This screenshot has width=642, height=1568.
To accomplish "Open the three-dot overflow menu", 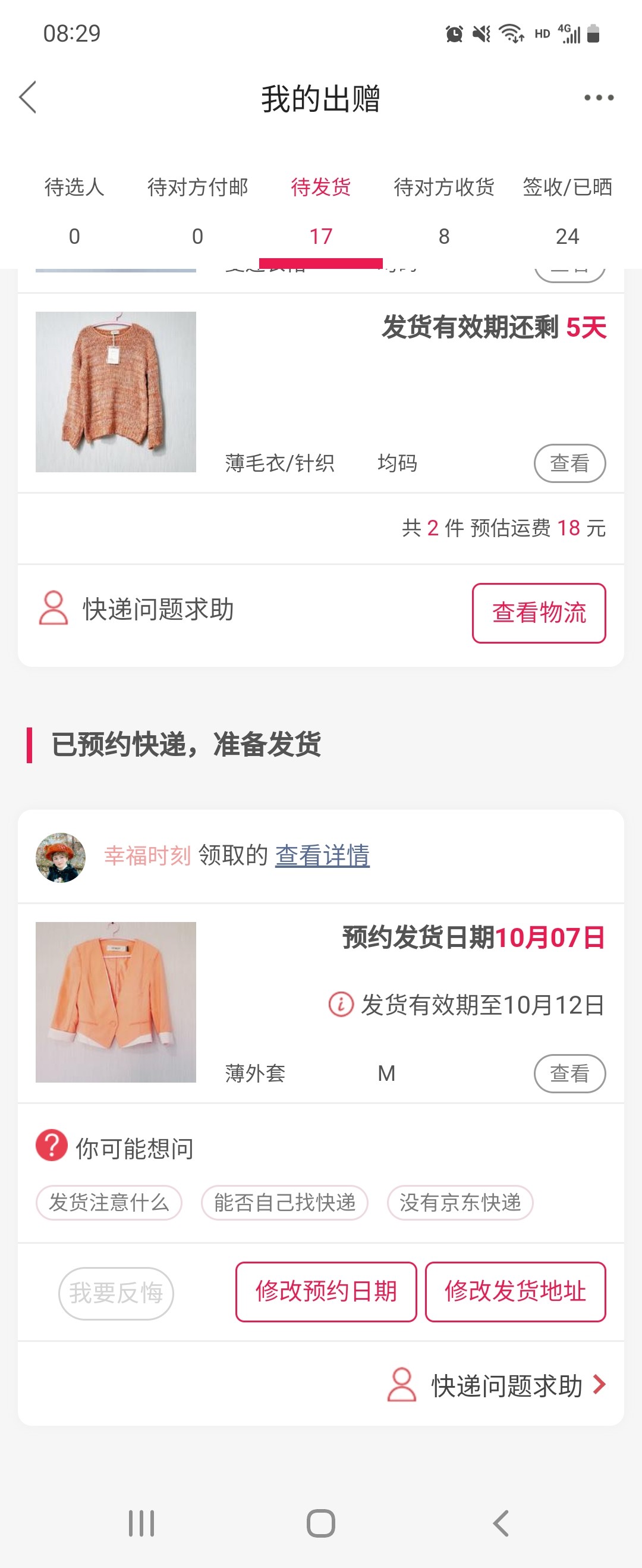I will [598, 98].
